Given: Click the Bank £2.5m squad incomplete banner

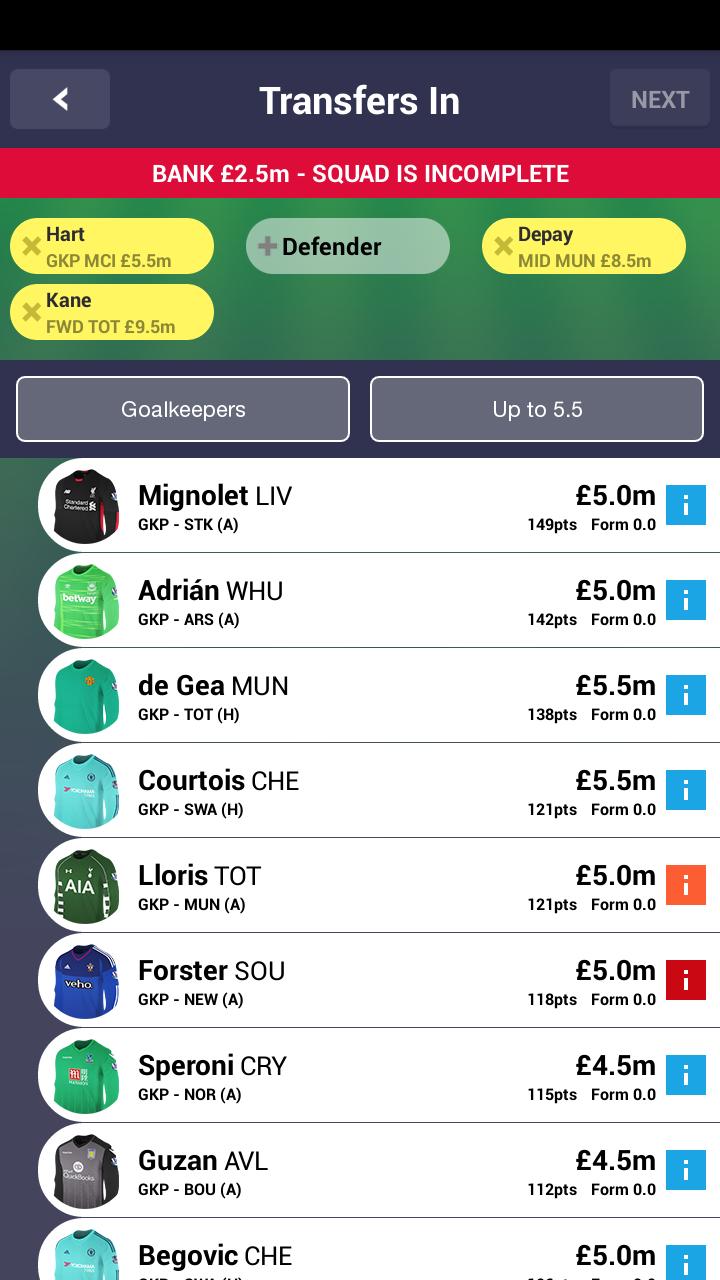Looking at the screenshot, I should 360,172.
